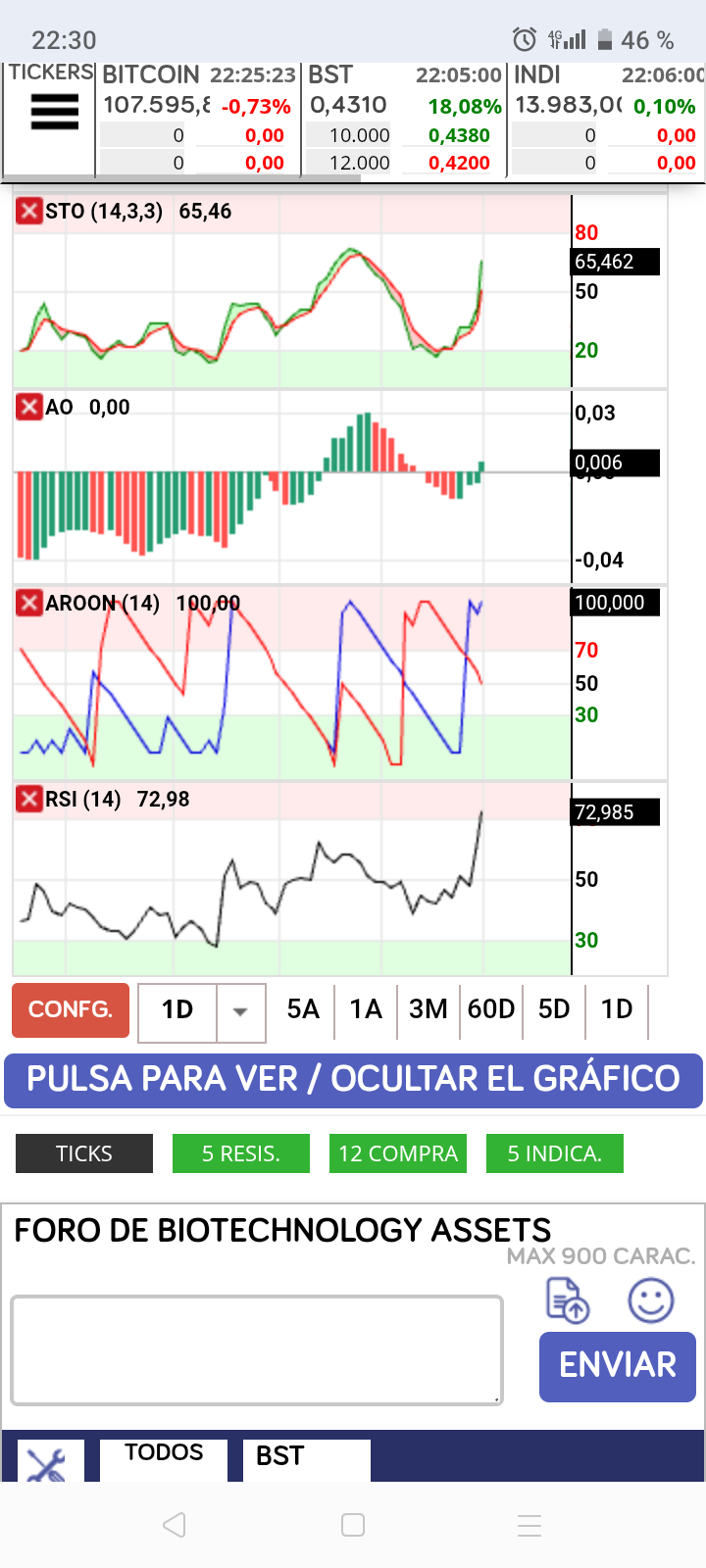Switch chart to 1A range
Screen dimensions: 706x1568
pyautogui.click(x=366, y=1009)
